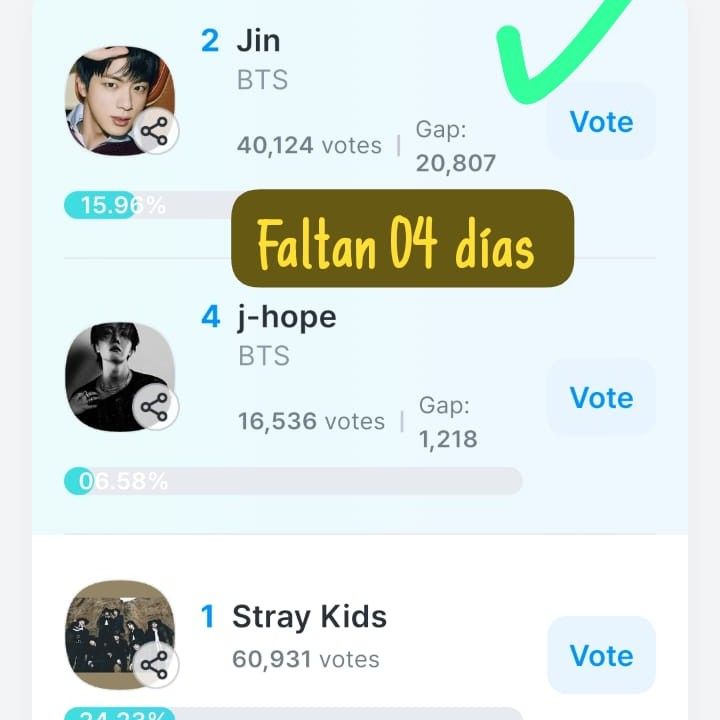The image size is (720, 720).
Task: Vote for Stray Kids
Action: point(601,656)
